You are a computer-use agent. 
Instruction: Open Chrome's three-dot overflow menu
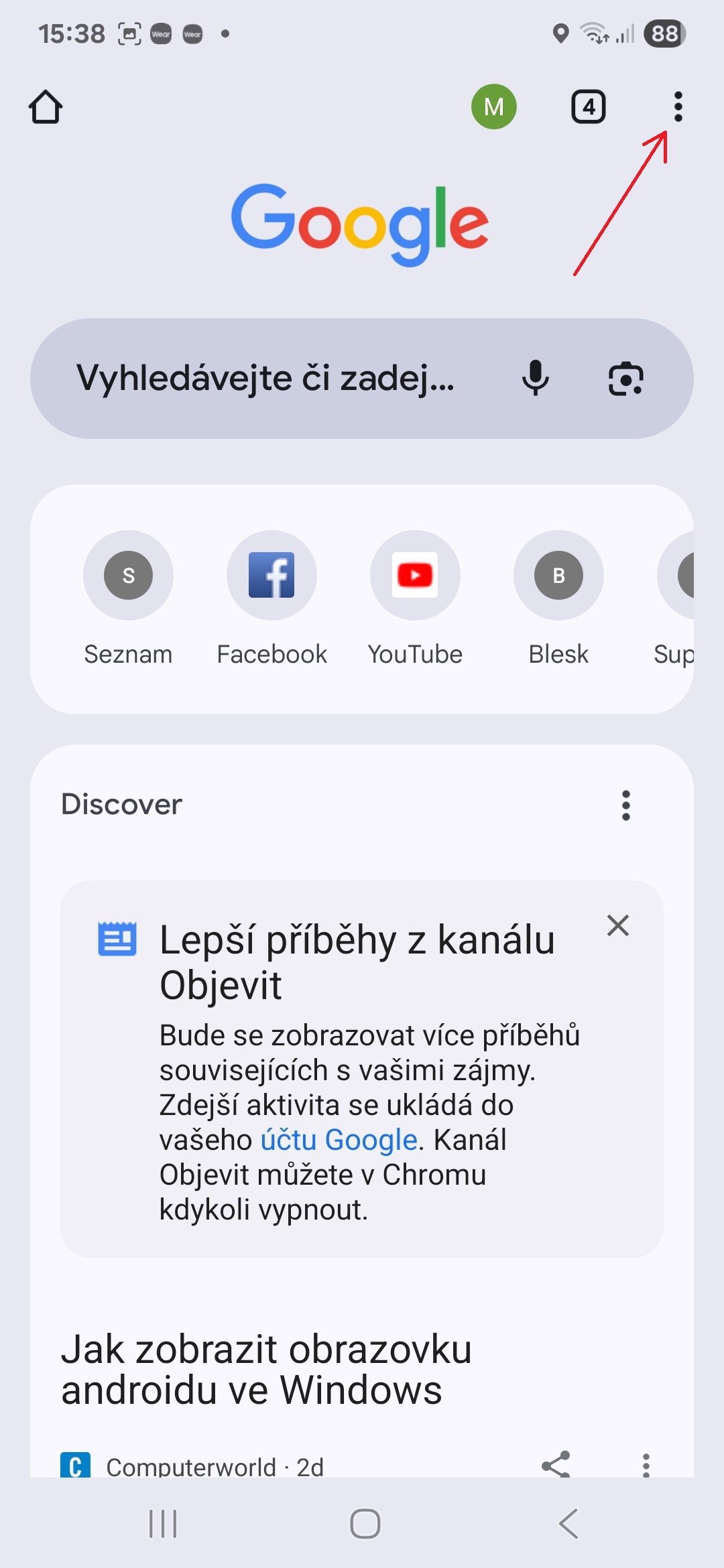coord(678,107)
